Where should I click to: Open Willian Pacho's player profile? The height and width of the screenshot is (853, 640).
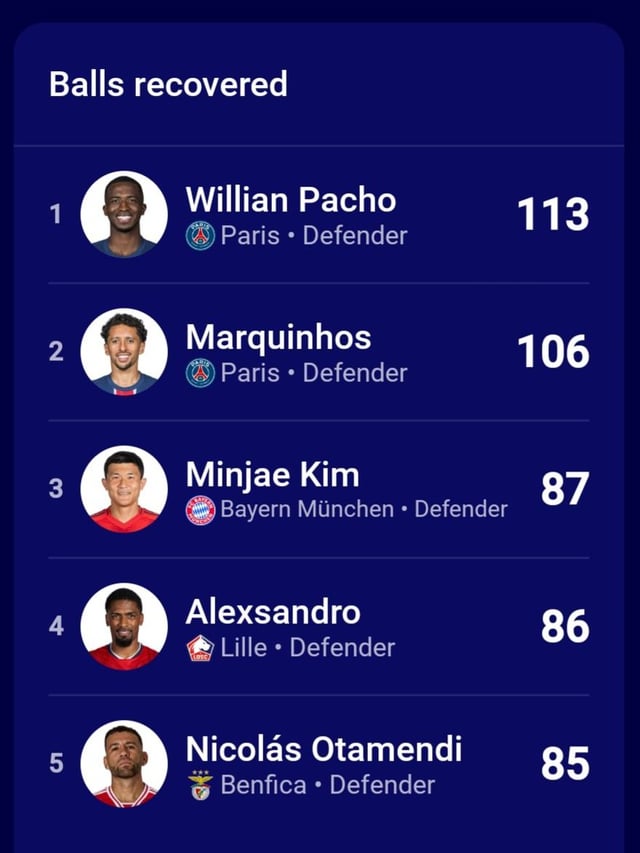[291, 201]
